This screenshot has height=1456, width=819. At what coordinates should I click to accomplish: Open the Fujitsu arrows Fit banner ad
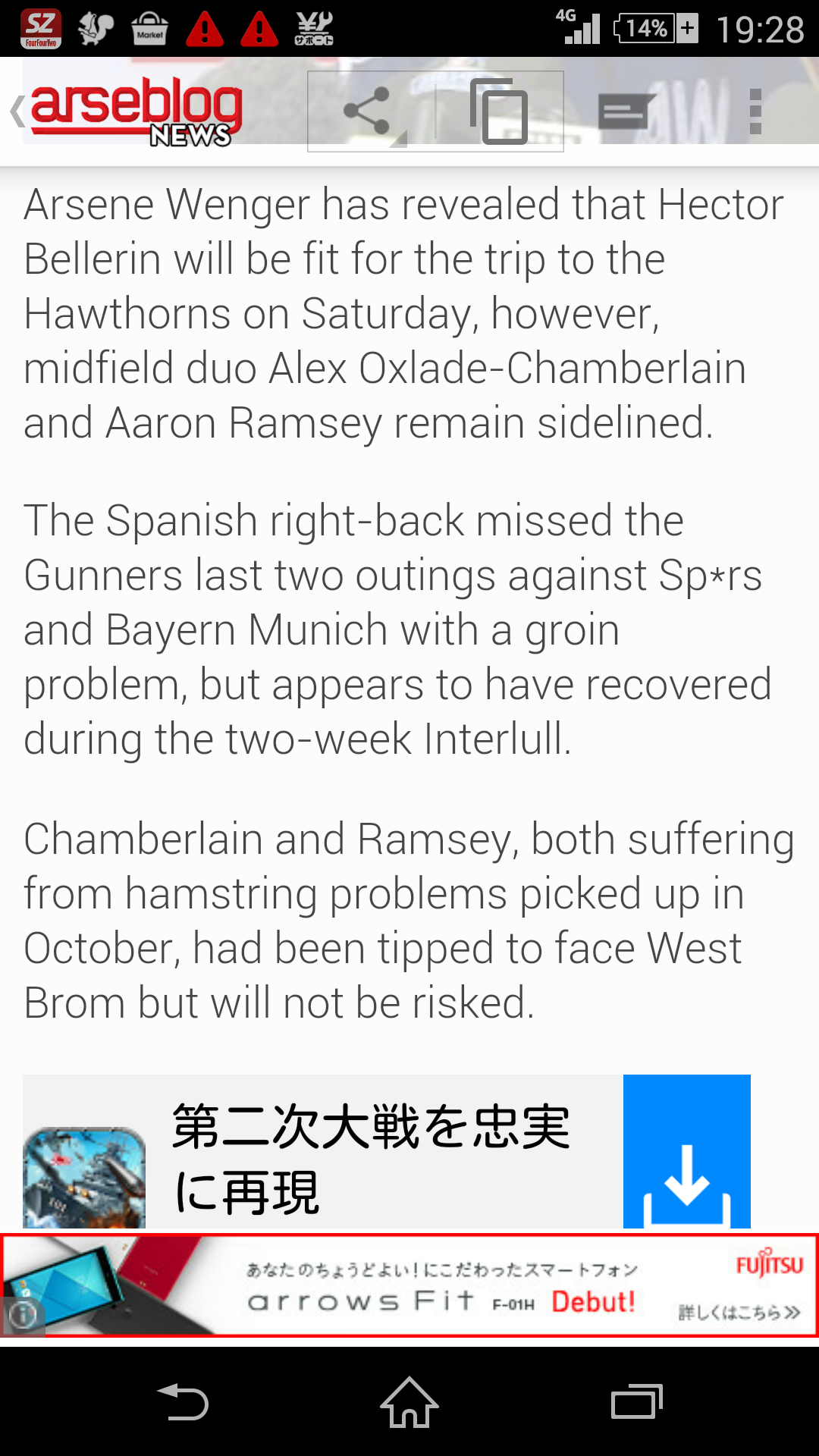[409, 1286]
